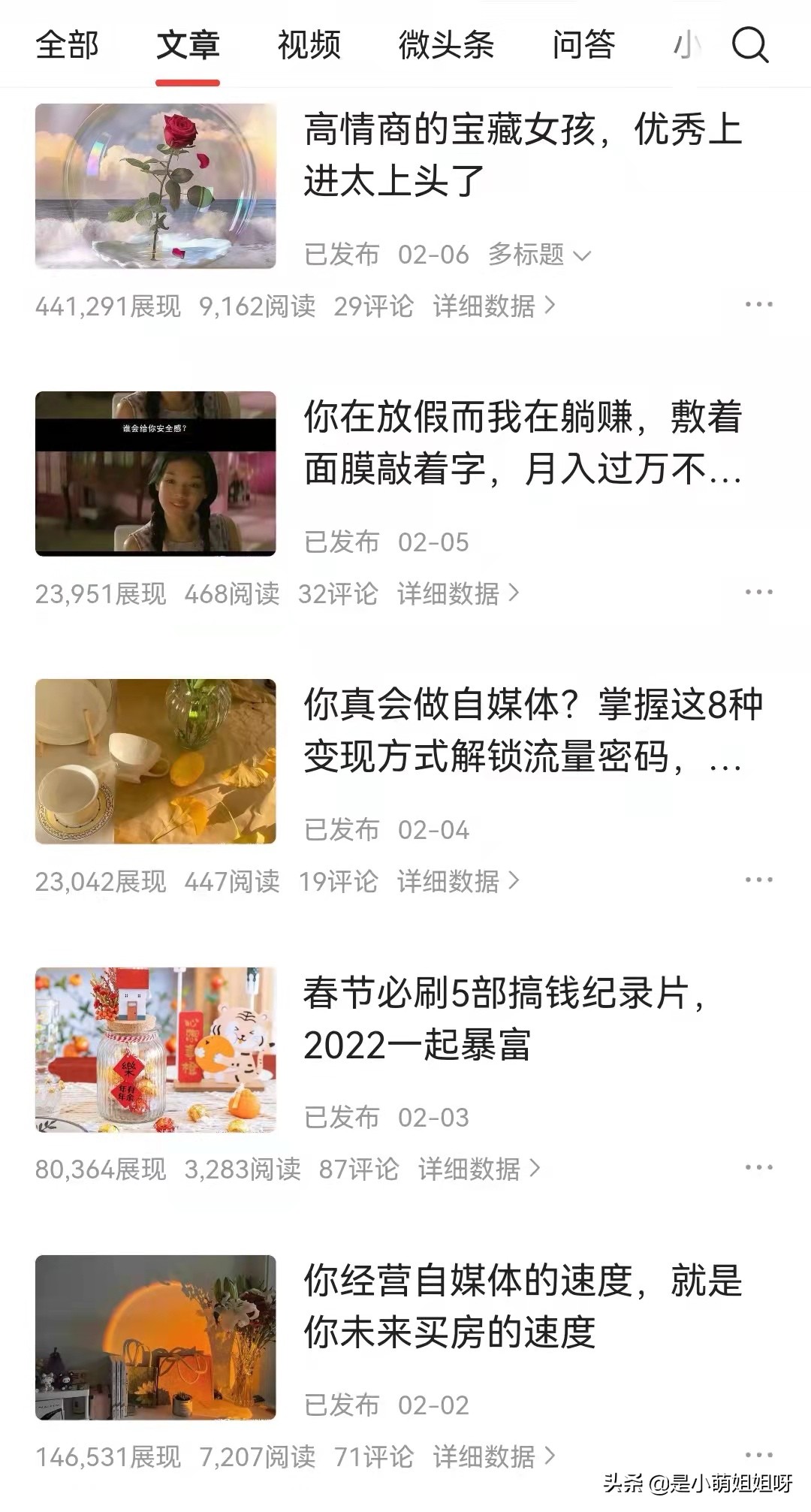Open more options for the 02-04 article
This screenshot has width=811, height=1512.
tap(758, 880)
